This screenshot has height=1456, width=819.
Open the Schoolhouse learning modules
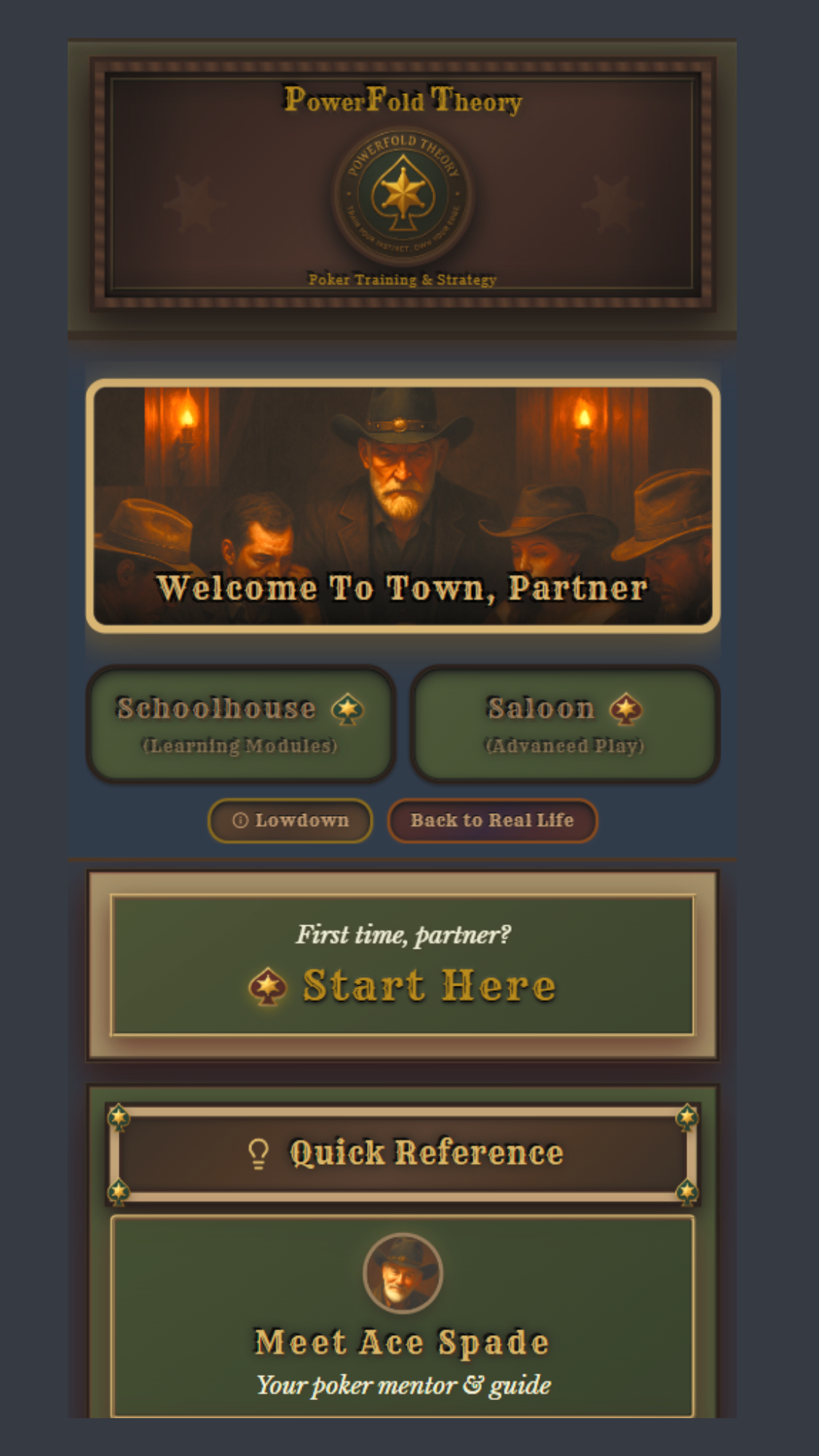point(241,724)
